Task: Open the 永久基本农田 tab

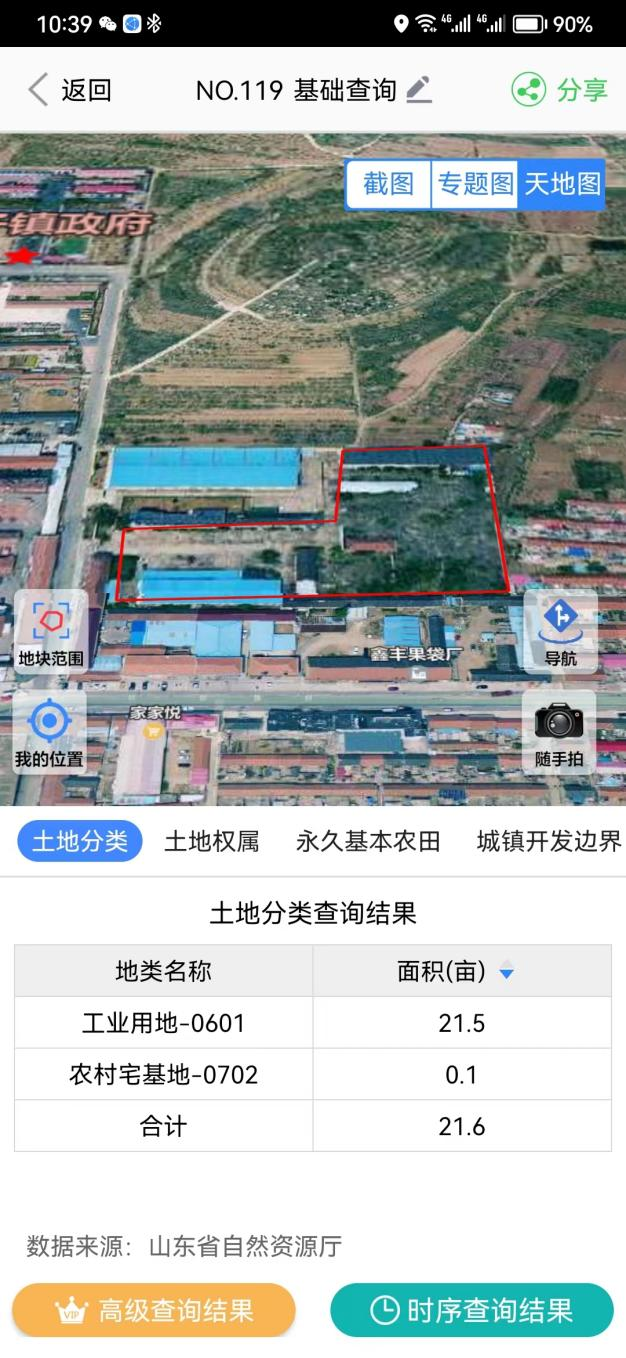Action: coord(368,842)
